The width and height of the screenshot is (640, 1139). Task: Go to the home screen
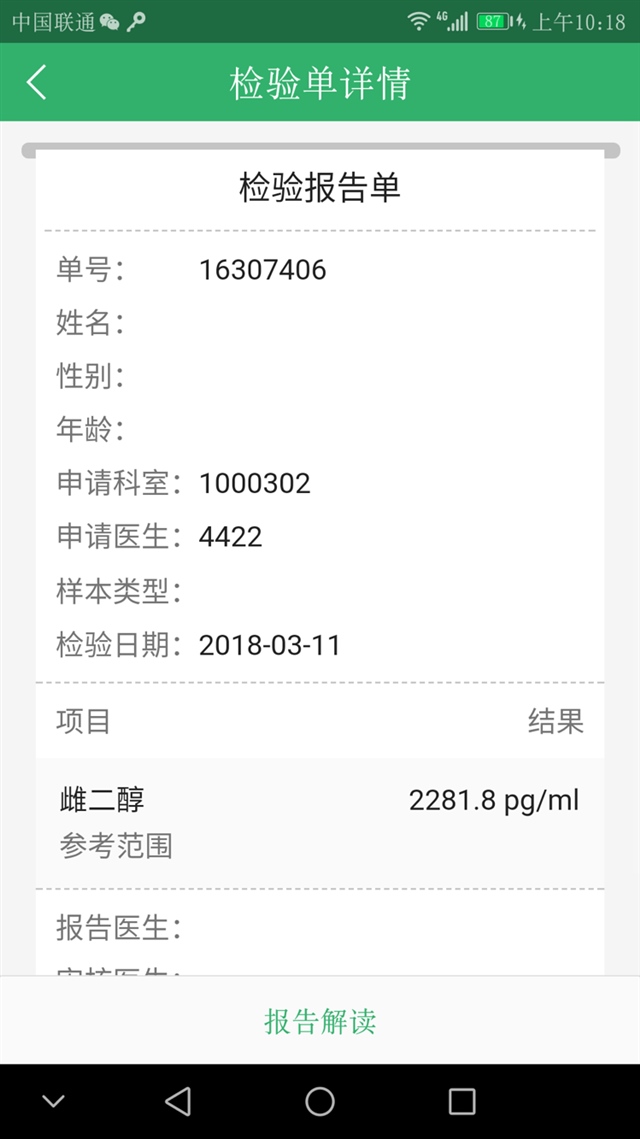[320, 1101]
